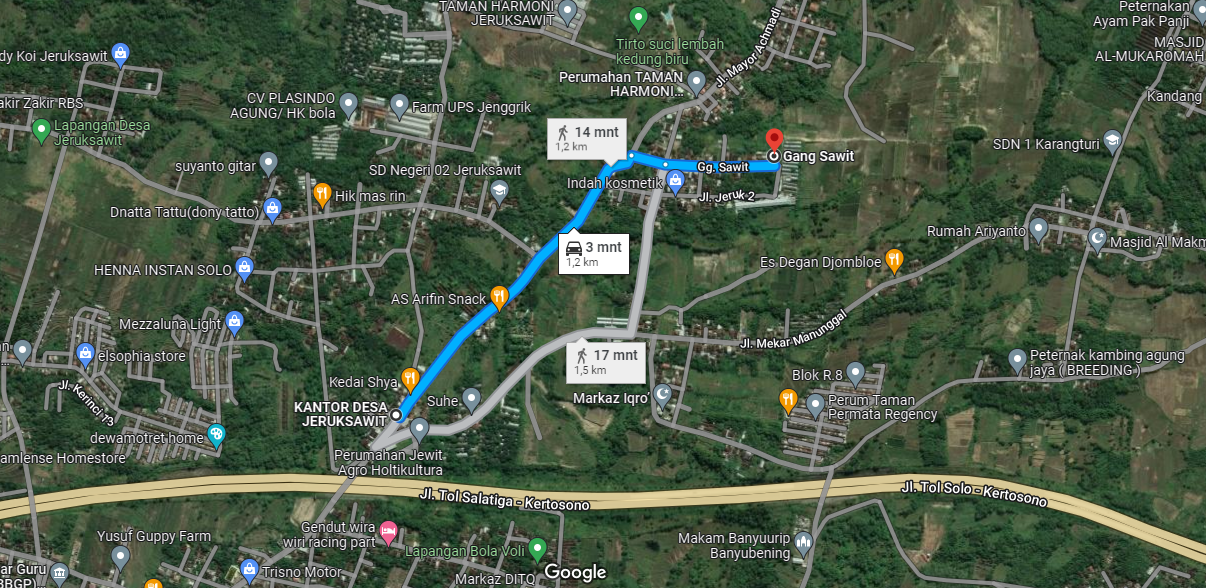1206x588 pixels.
Task: Open Lapangan Desa Jeruksawit marker
Action: tap(41, 129)
